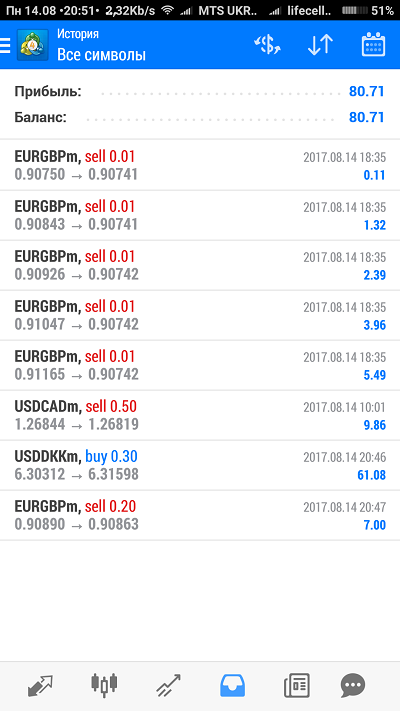
Task: Open the hamburger drawer menu
Action: 5,45
